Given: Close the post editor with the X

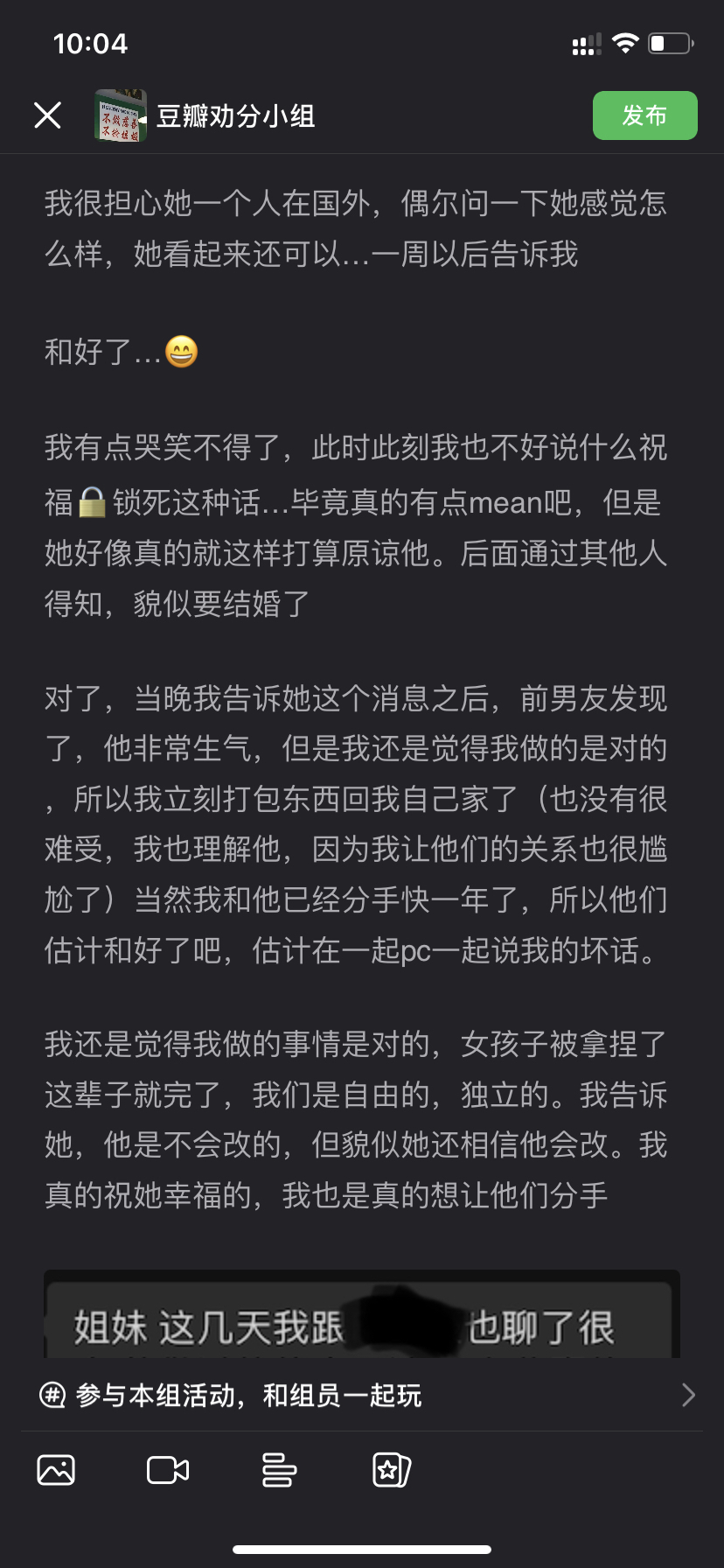Looking at the screenshot, I should click(x=47, y=115).
